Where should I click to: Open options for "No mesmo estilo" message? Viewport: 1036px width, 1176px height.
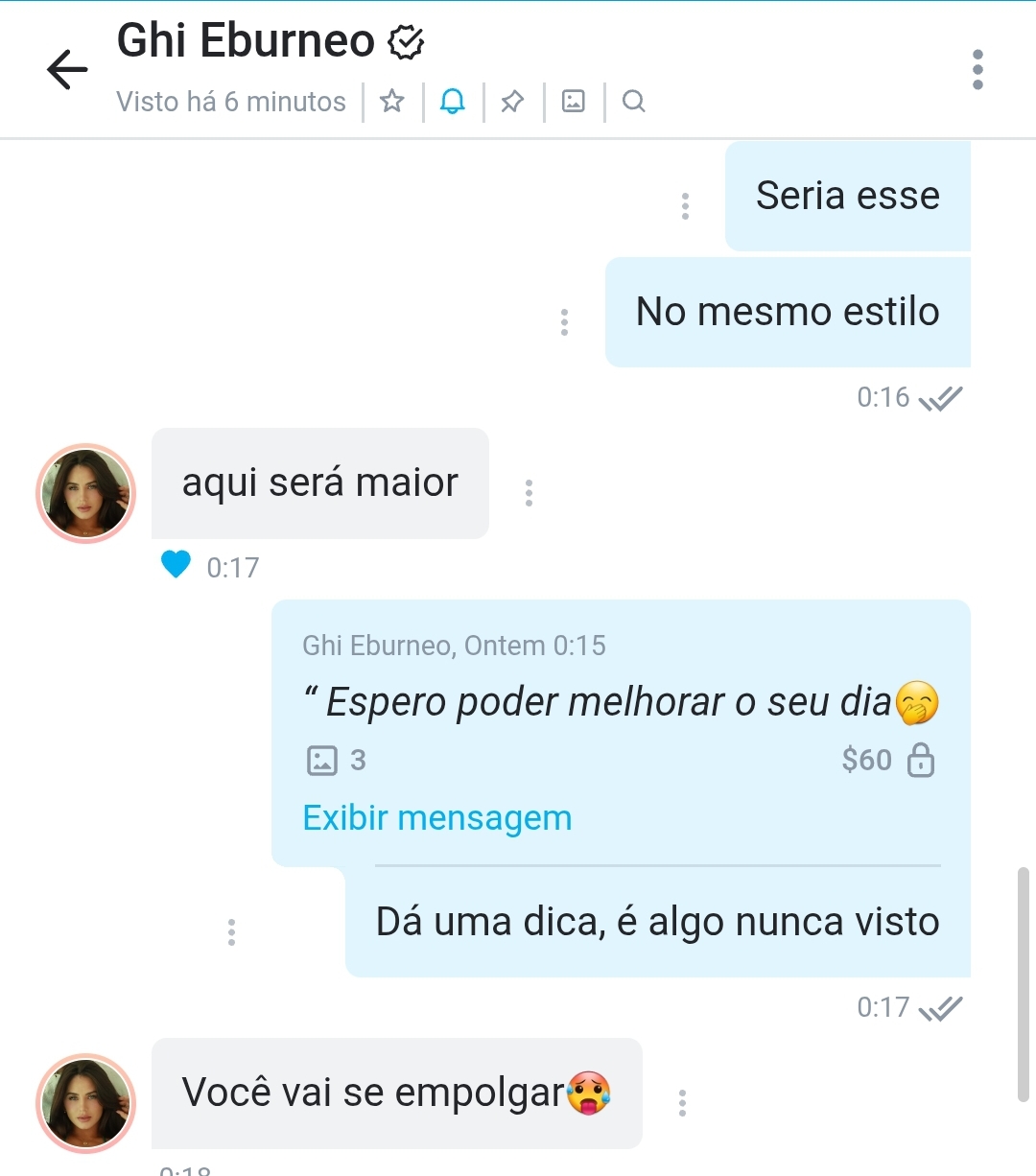564,322
